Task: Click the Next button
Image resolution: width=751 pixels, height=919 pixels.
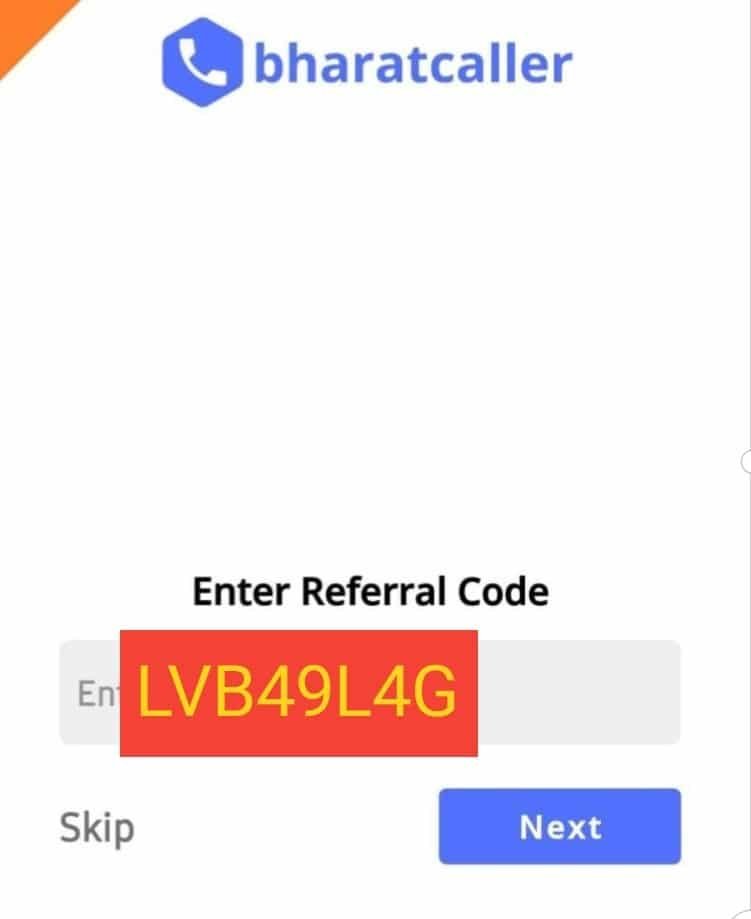Action: click(560, 827)
